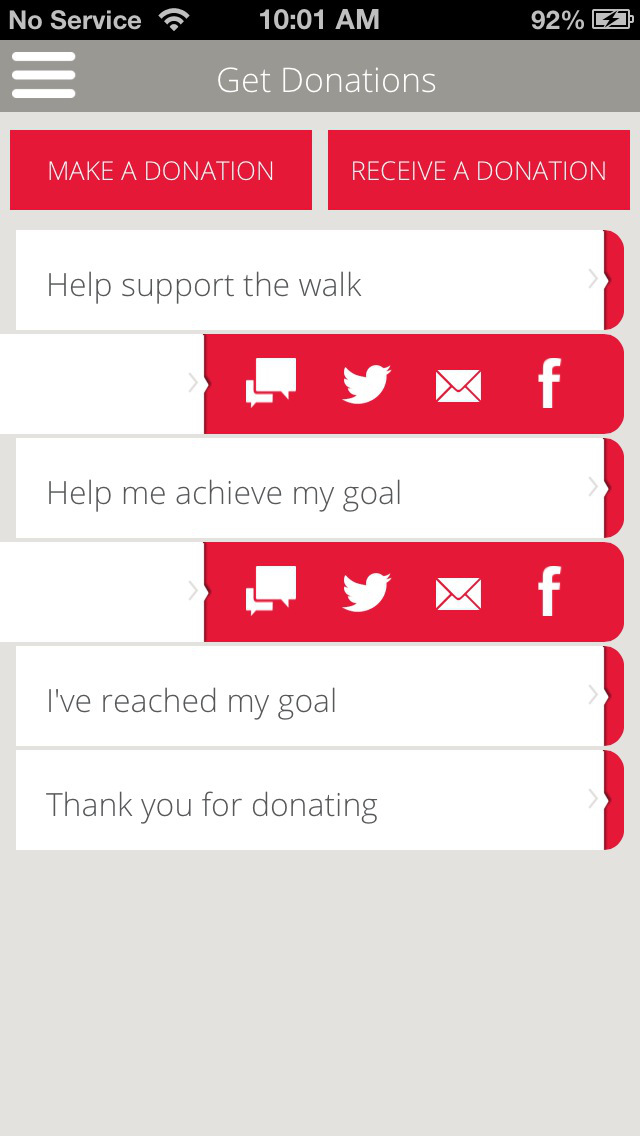The image size is (640, 1136).
Task: Share on Facebook below Help support the walk
Action: [x=549, y=385]
